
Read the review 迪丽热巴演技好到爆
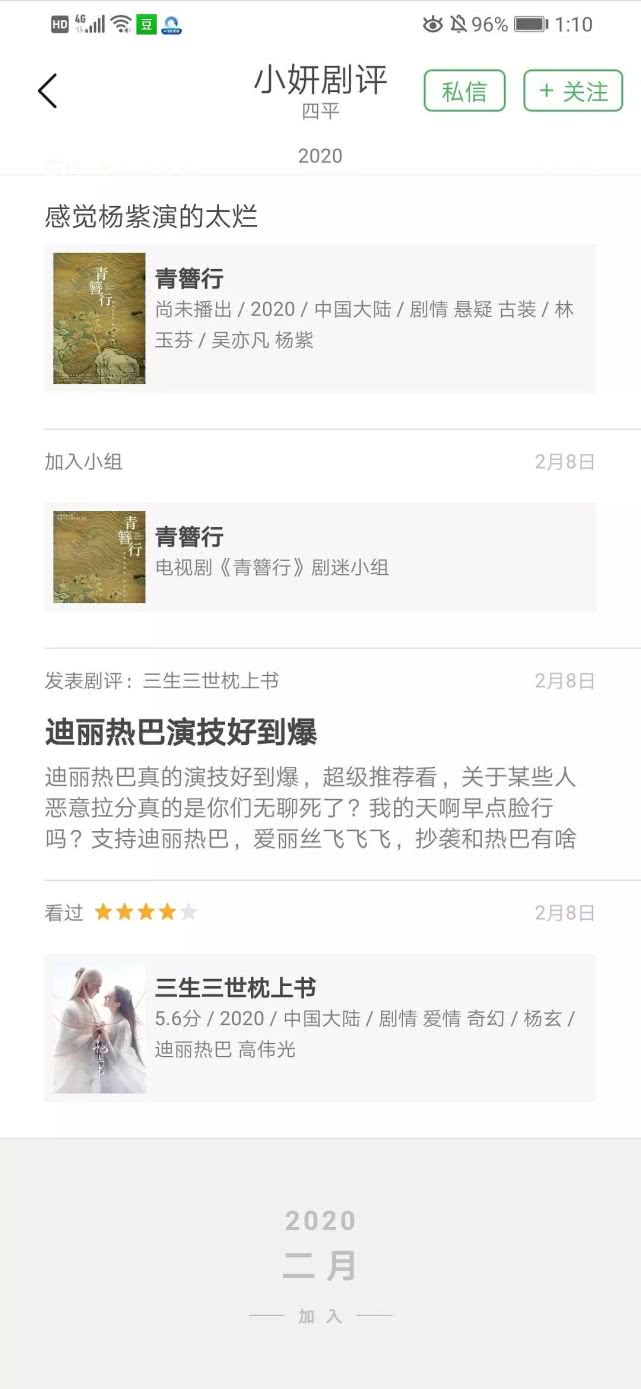pyautogui.click(x=181, y=733)
